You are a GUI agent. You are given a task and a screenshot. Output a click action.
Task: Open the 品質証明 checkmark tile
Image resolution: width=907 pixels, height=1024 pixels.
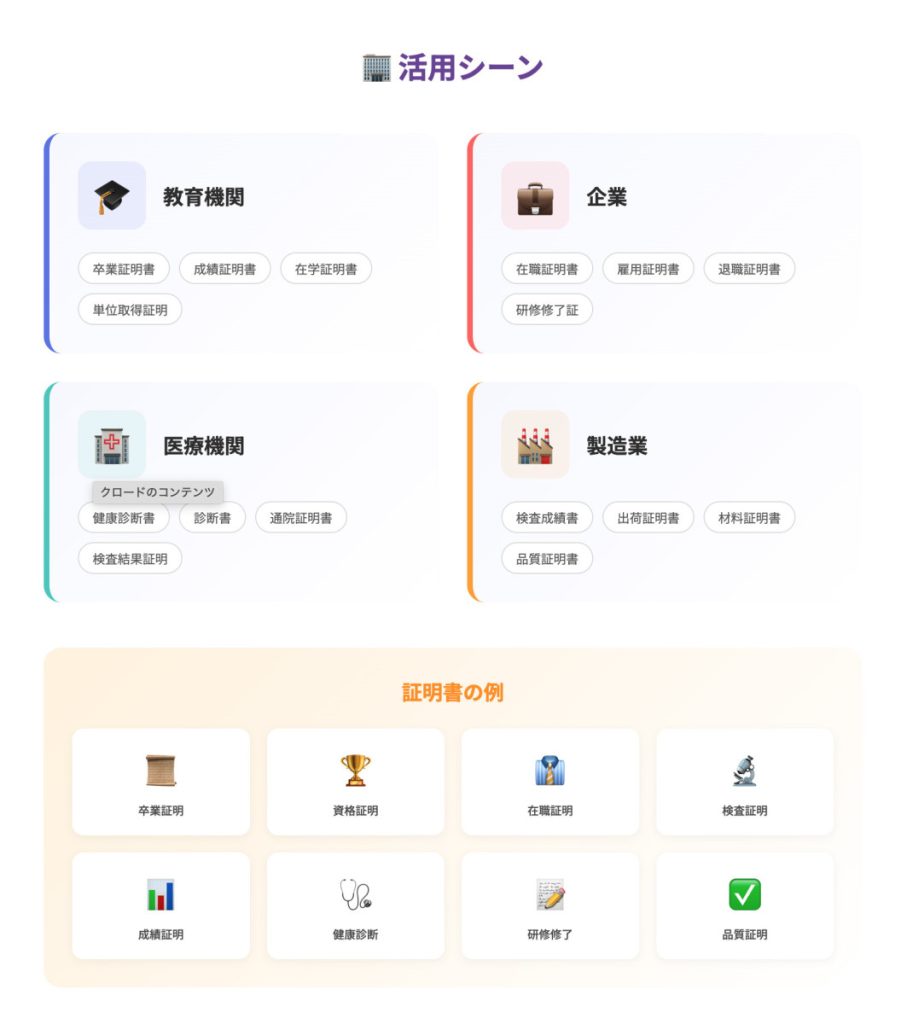click(x=744, y=906)
